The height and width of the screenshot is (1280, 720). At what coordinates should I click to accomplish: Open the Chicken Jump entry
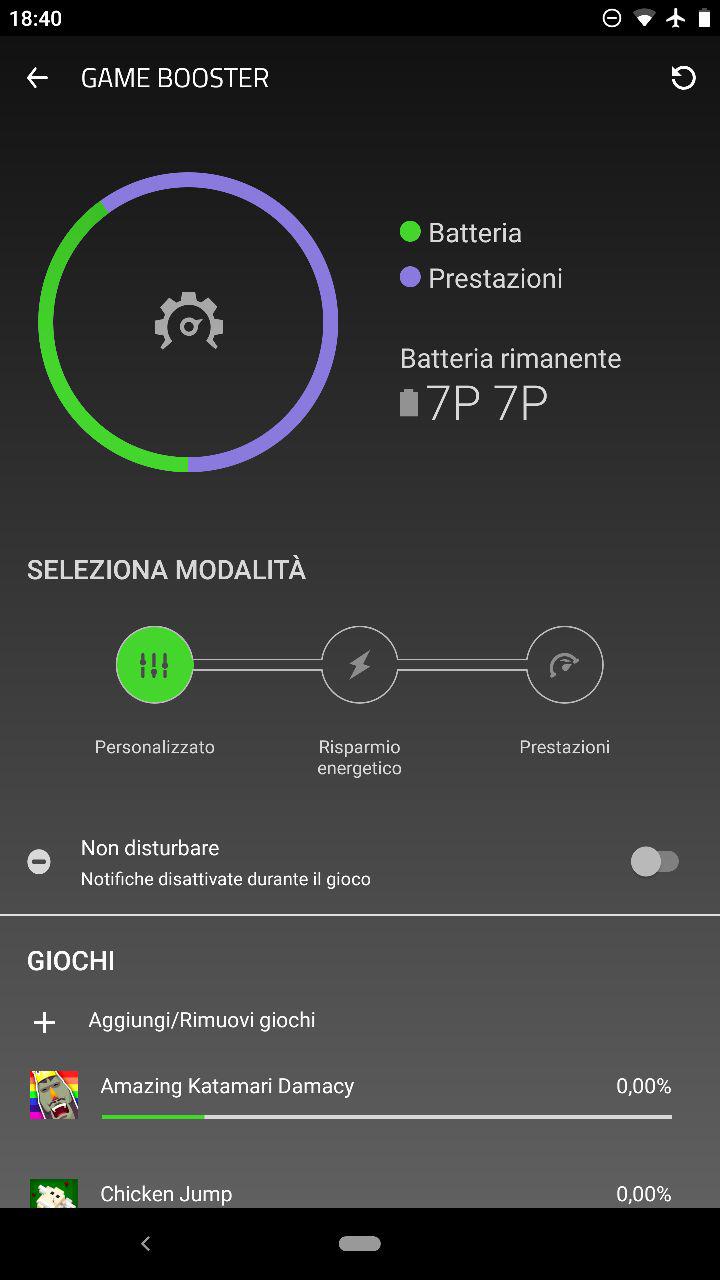tap(360, 1192)
